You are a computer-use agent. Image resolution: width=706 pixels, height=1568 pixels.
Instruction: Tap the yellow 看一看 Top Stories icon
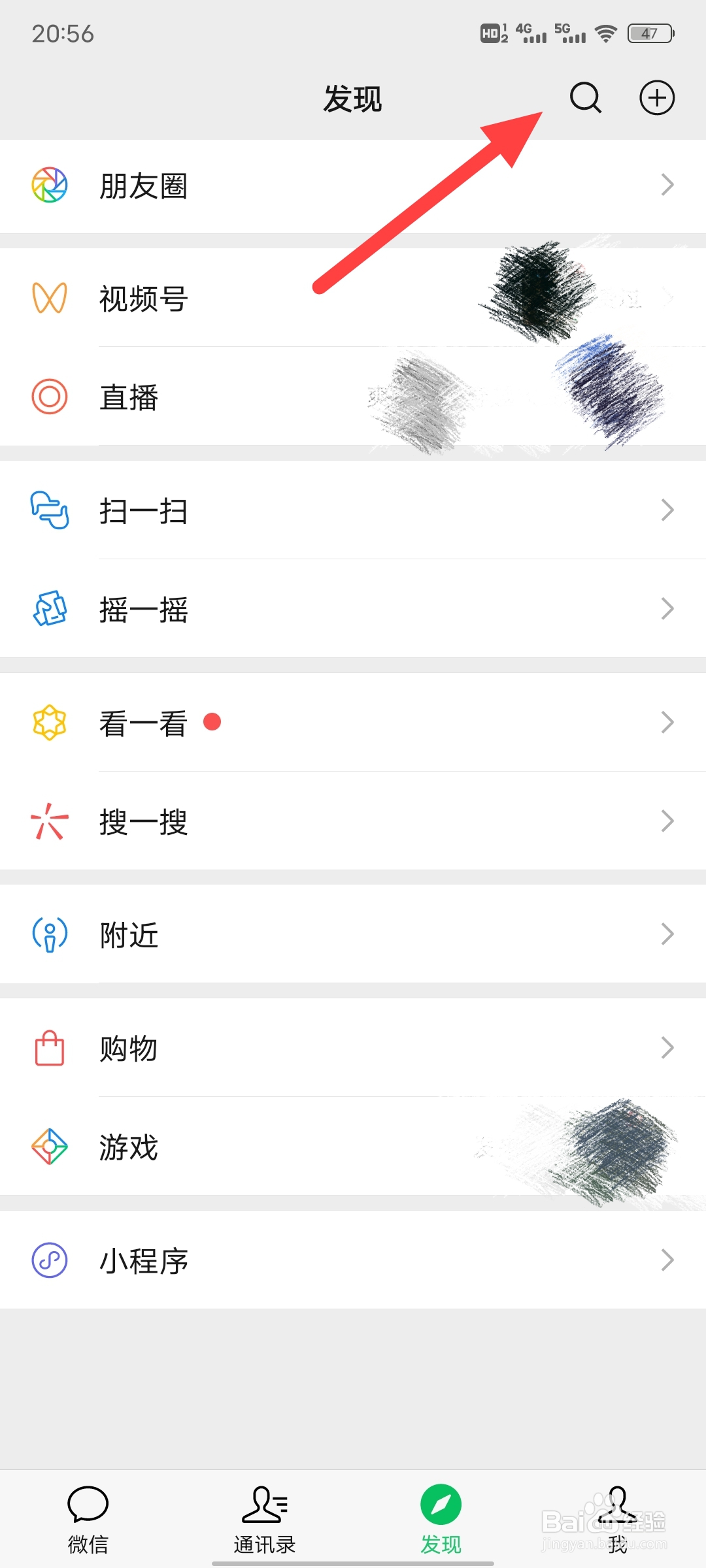tap(49, 721)
